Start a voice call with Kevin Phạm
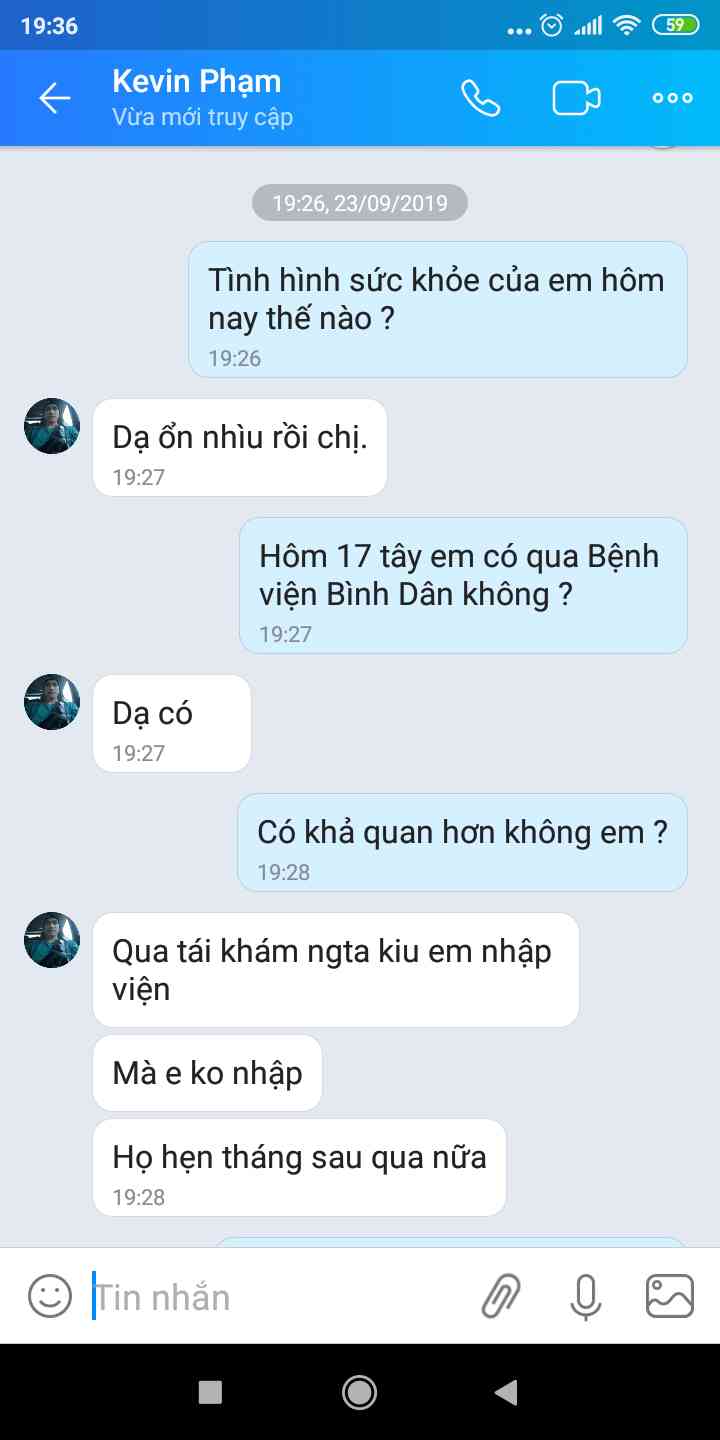720x1440 pixels. pyautogui.click(x=480, y=98)
